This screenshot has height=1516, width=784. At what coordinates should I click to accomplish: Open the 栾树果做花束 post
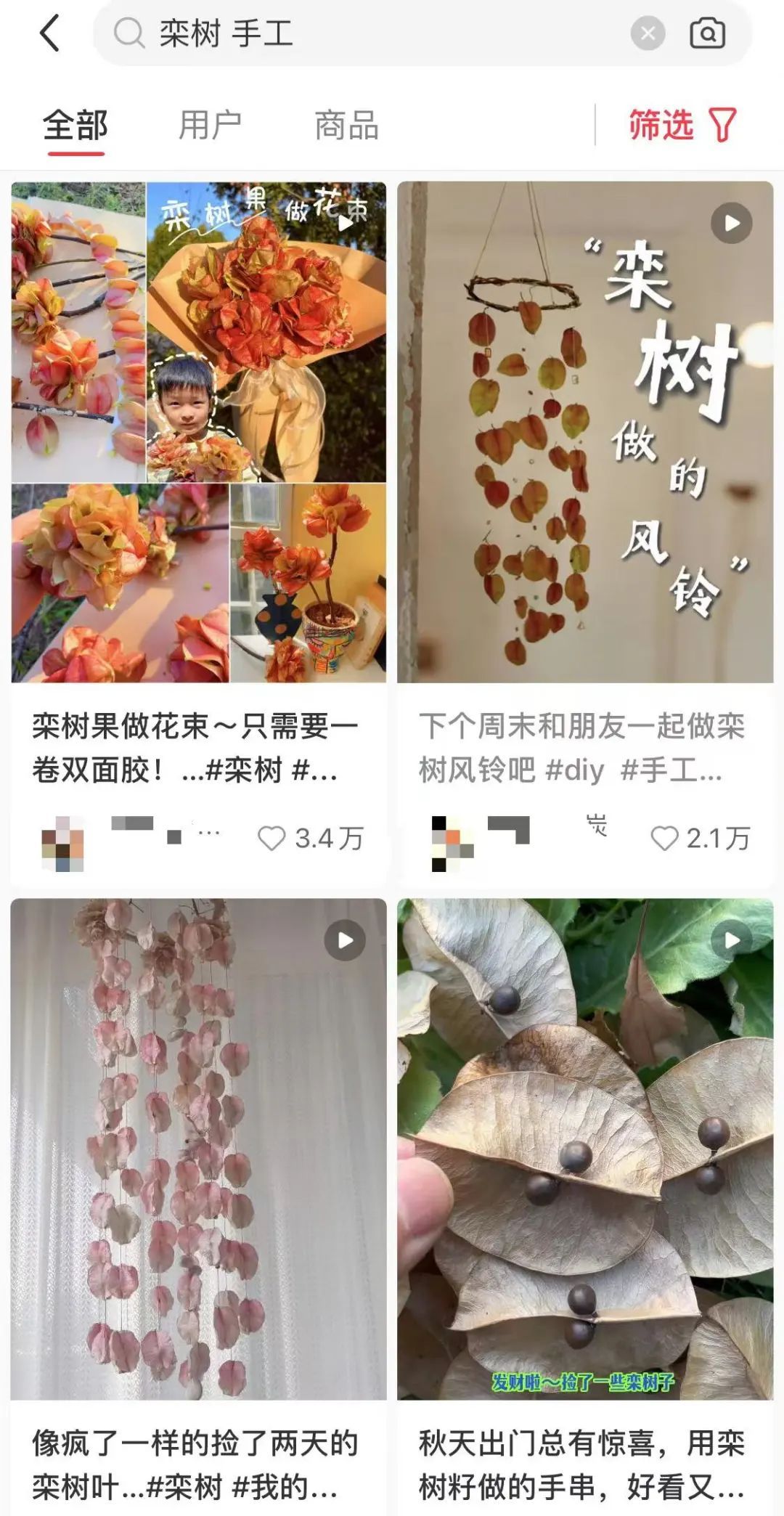point(198,432)
